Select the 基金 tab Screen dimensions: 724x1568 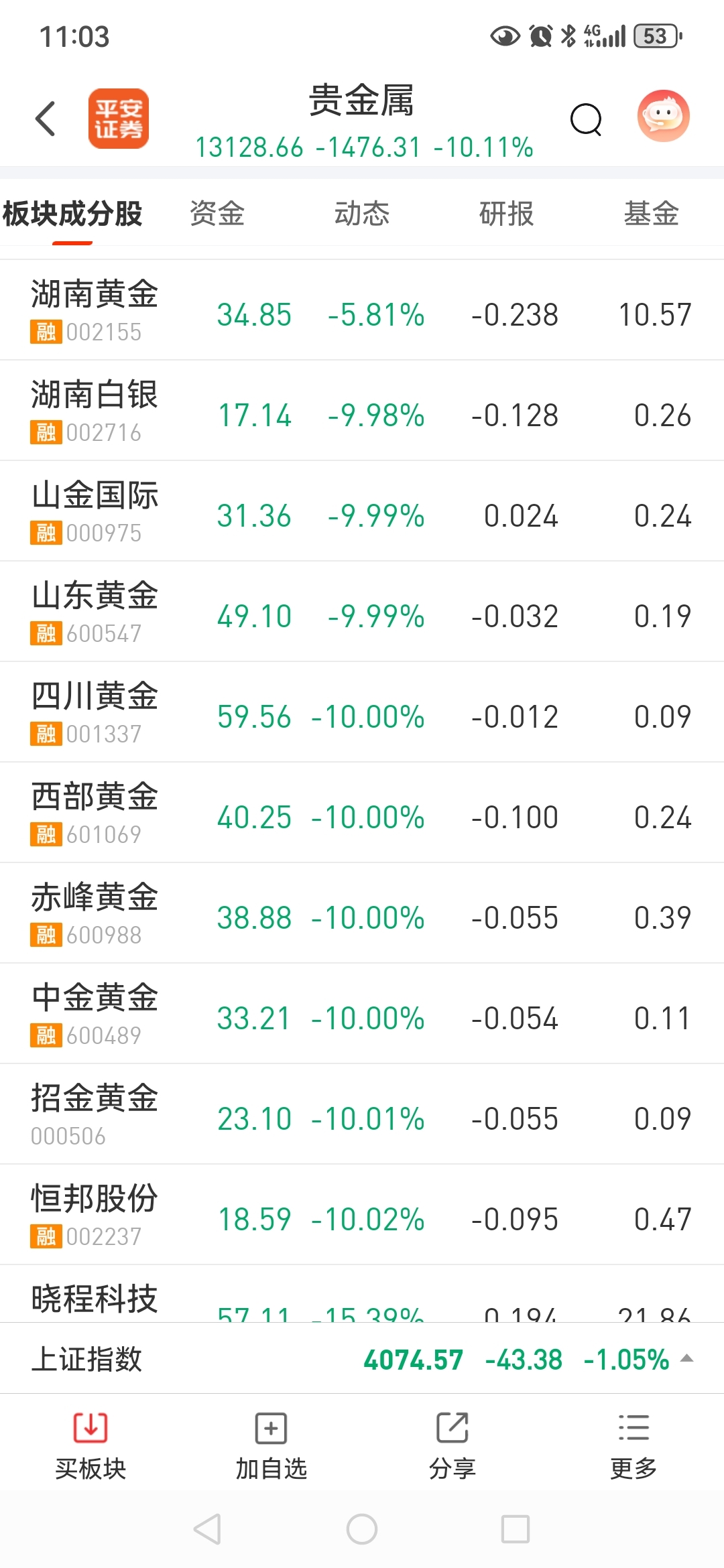tap(651, 214)
